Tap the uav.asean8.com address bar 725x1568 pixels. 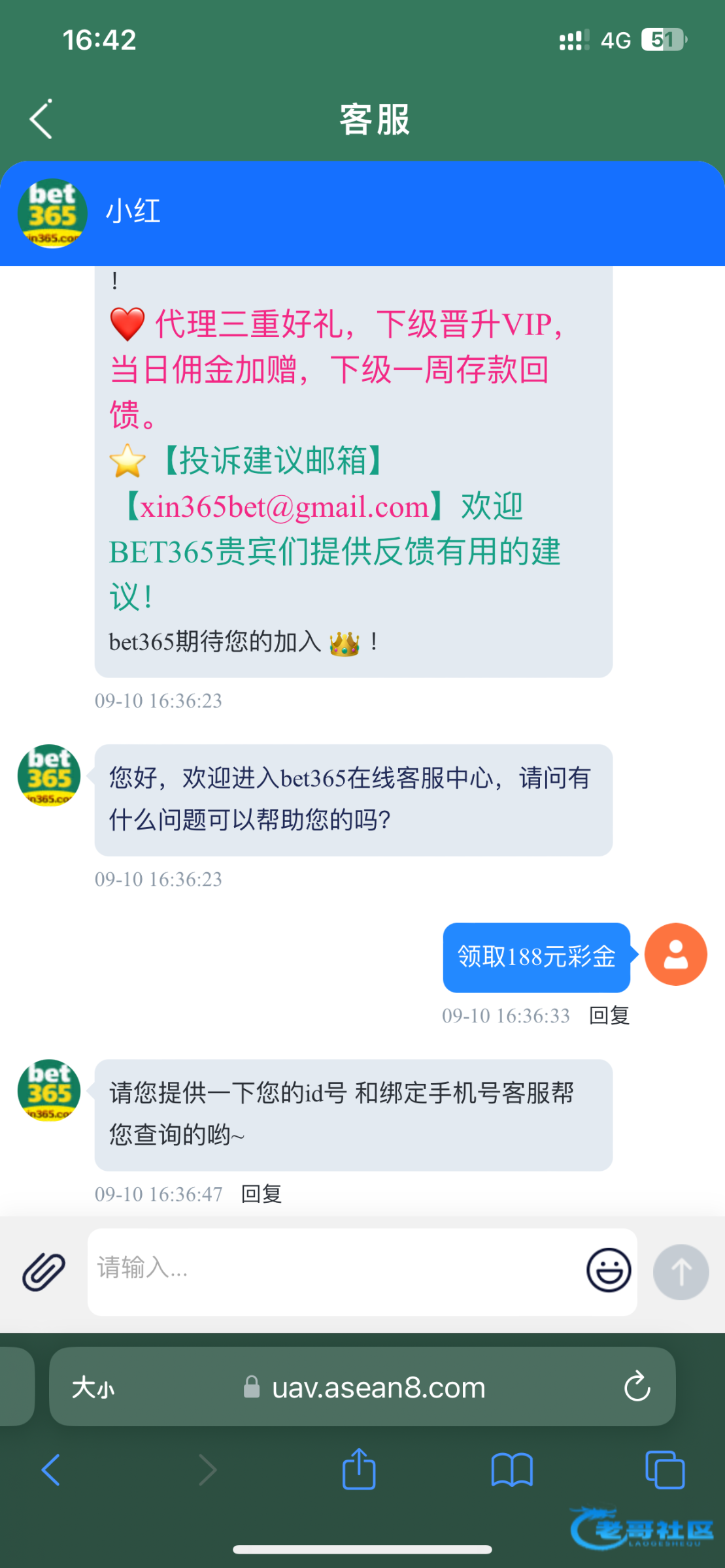click(363, 1386)
